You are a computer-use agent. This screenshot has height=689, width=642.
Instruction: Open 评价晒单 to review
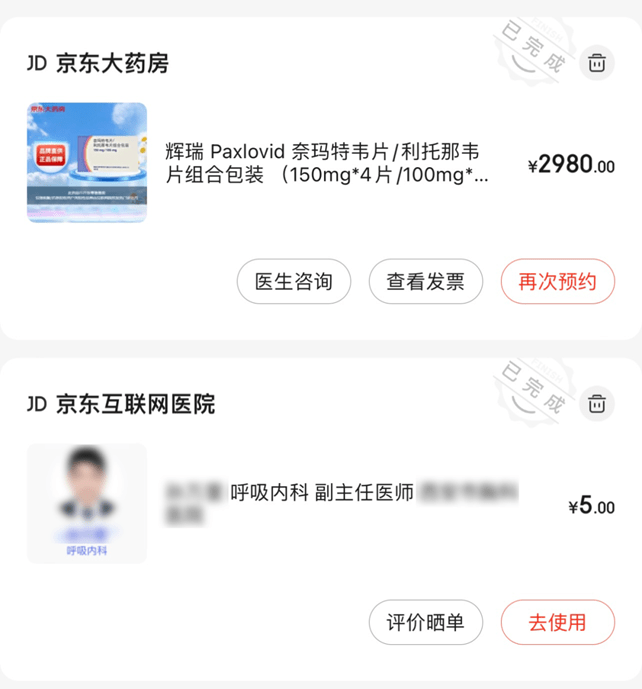(x=425, y=622)
